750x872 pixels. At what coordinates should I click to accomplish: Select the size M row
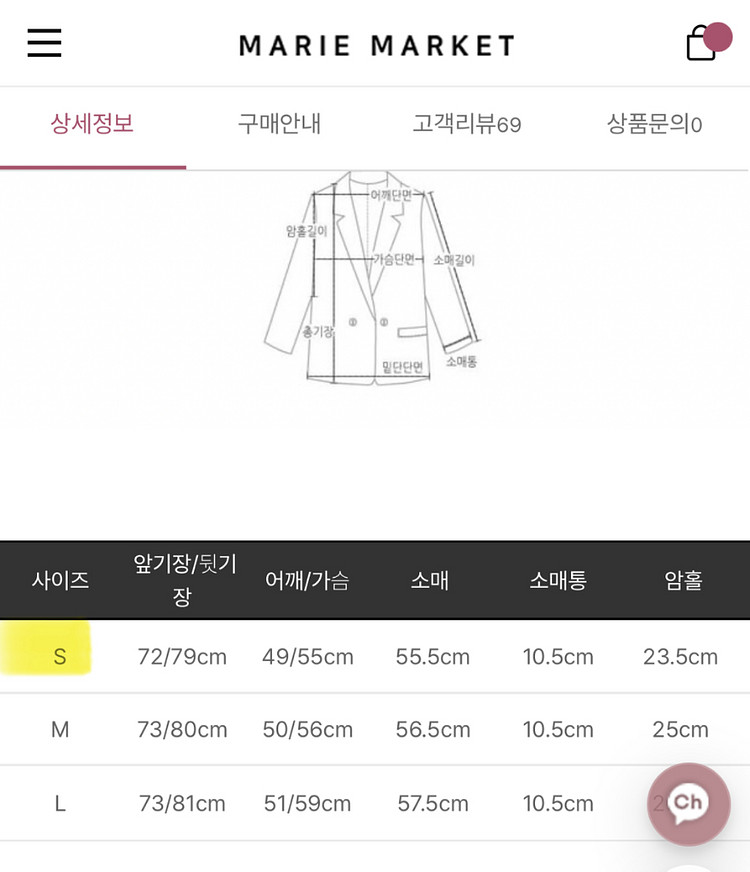click(375, 730)
